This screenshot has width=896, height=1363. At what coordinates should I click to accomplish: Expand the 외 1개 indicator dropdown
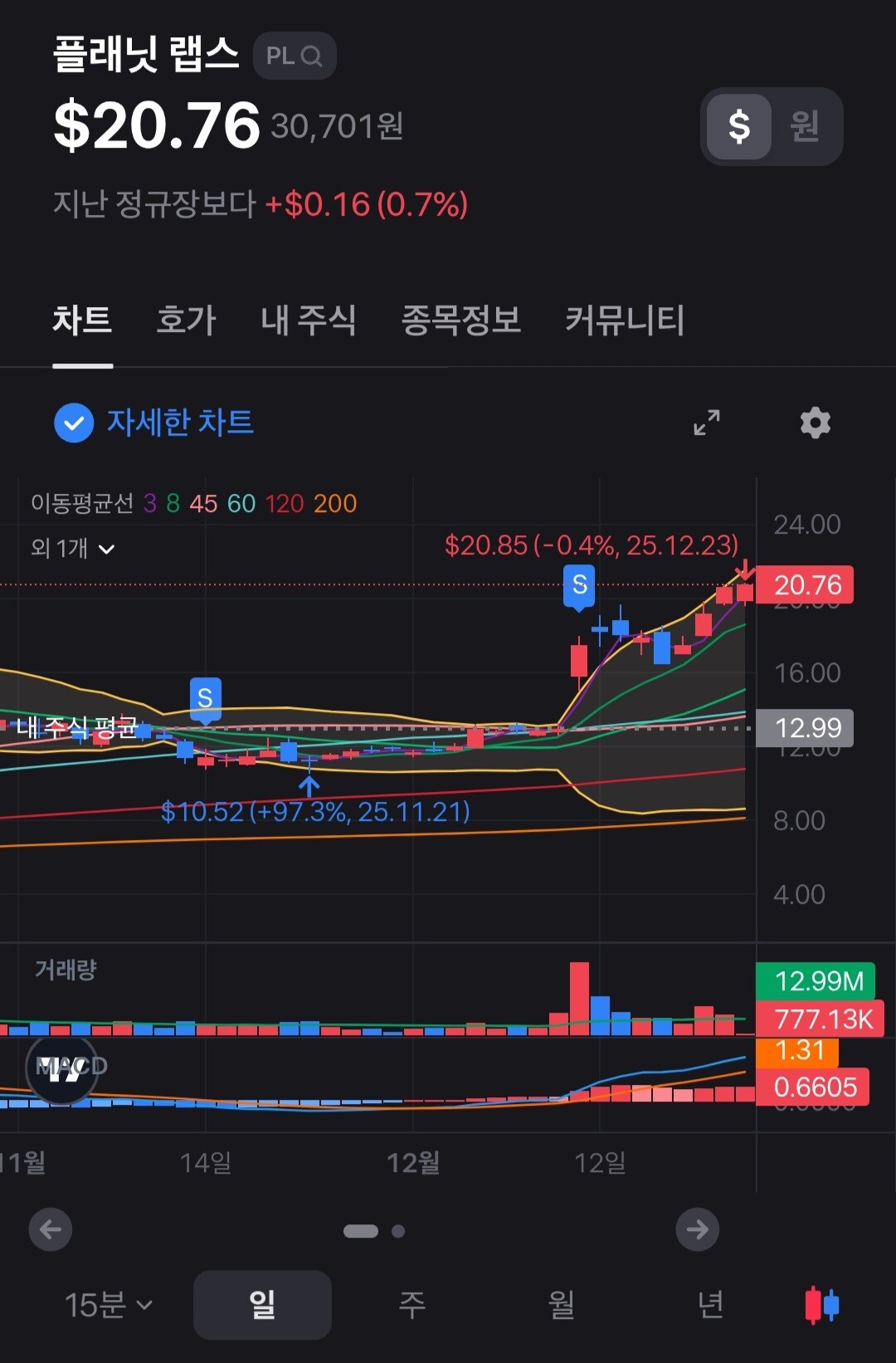pos(73,548)
